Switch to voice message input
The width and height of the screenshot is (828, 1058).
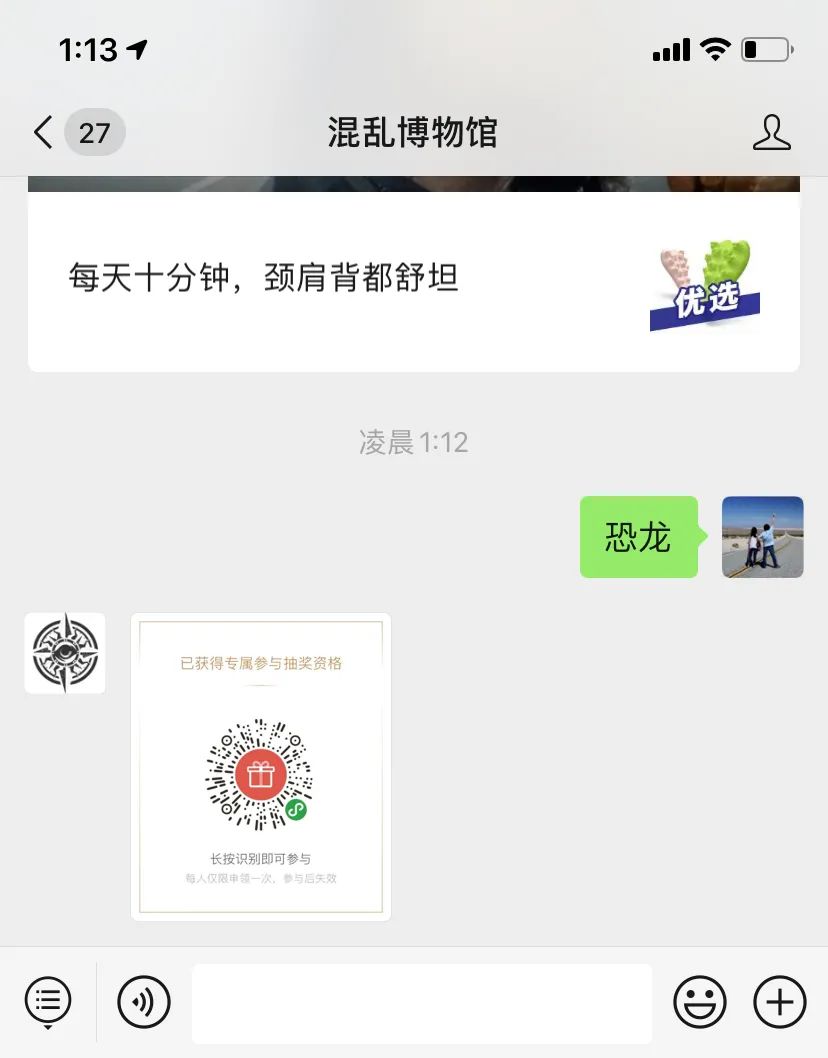click(144, 1002)
